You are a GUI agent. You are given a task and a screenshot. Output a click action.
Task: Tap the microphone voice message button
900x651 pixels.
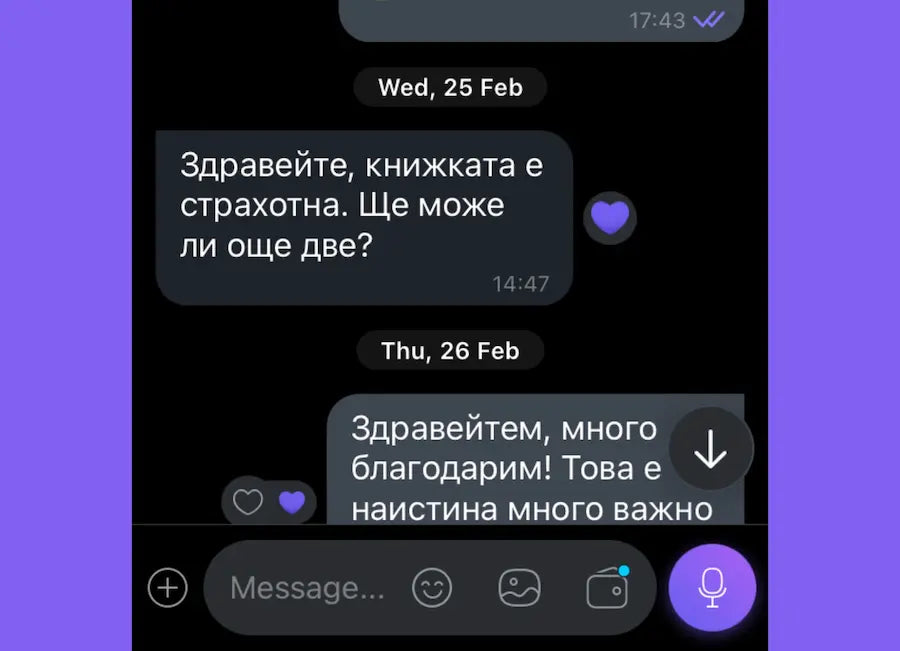(x=712, y=588)
